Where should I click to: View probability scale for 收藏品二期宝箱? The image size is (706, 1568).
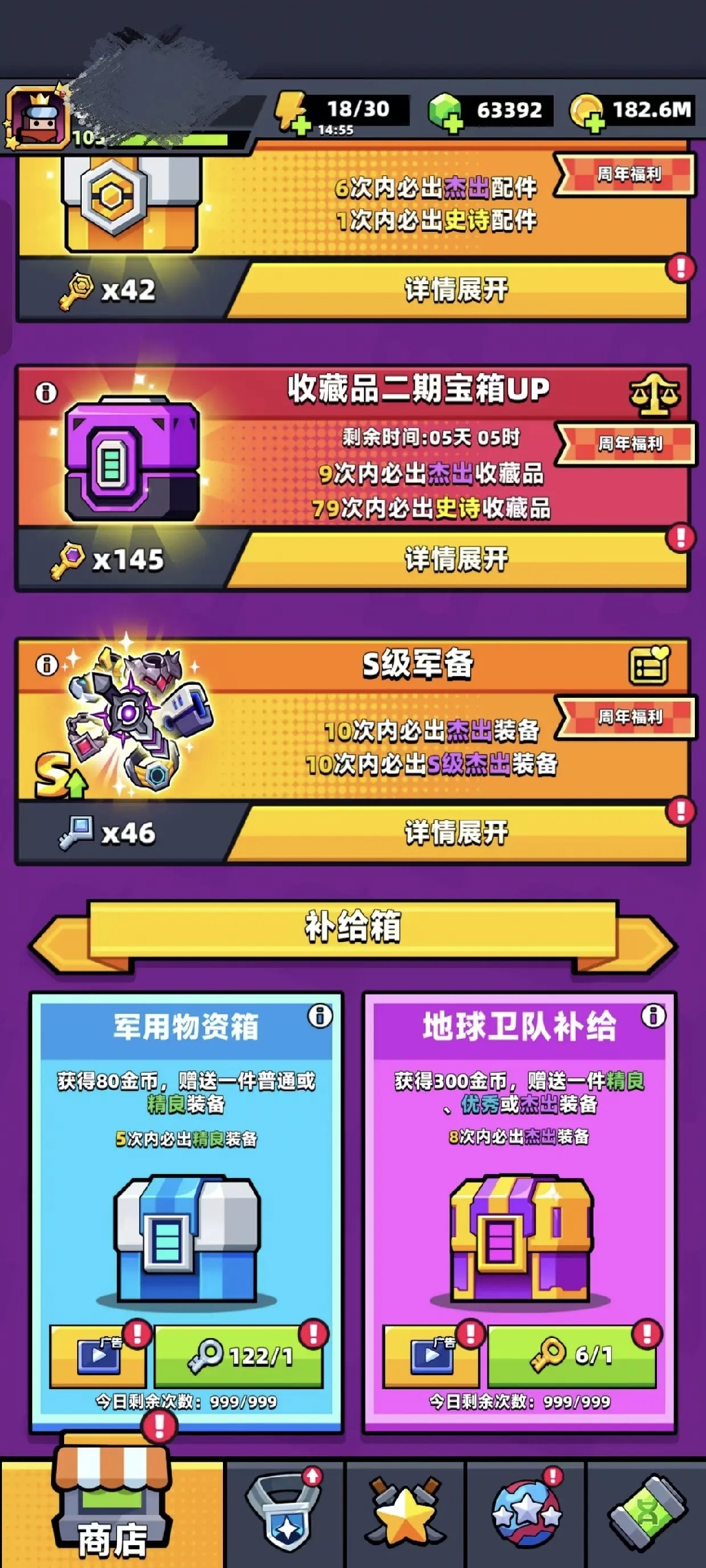tap(654, 394)
